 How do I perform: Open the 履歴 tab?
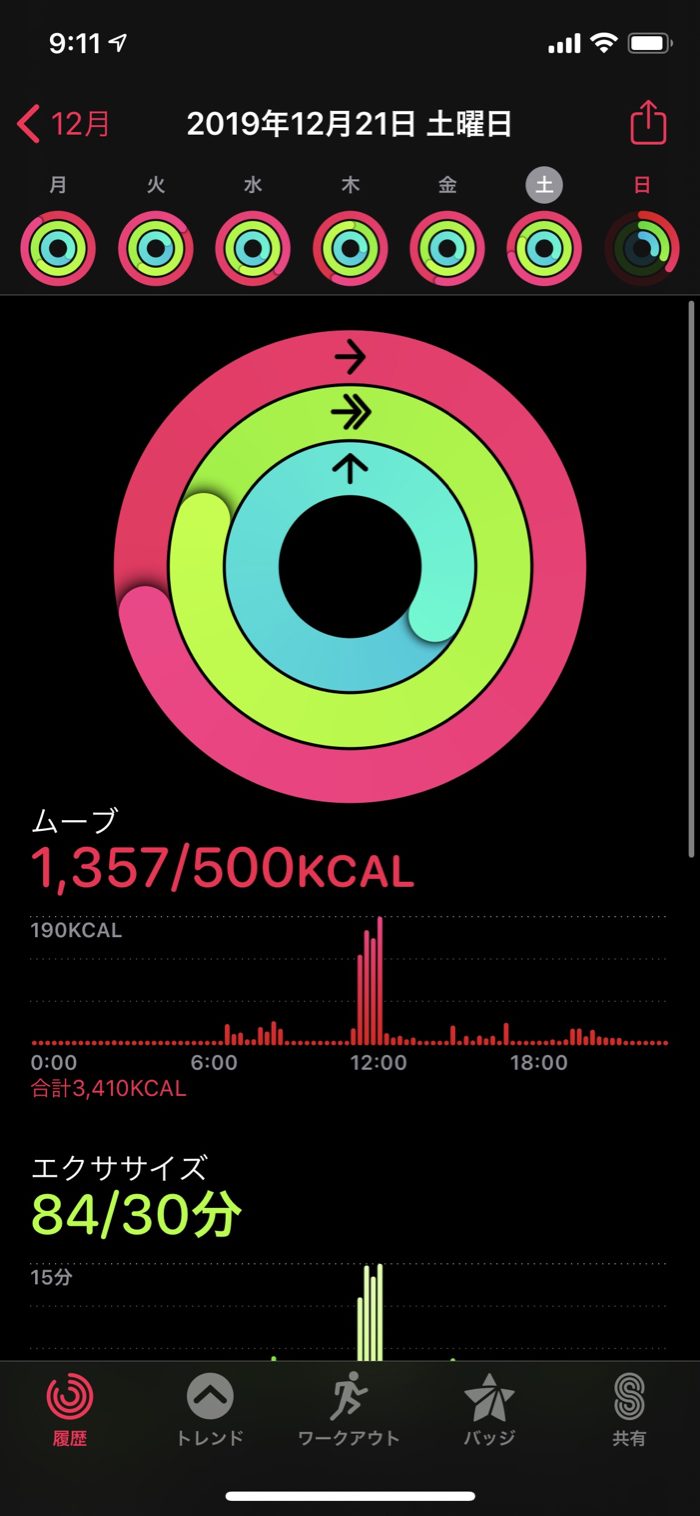tap(70, 1410)
